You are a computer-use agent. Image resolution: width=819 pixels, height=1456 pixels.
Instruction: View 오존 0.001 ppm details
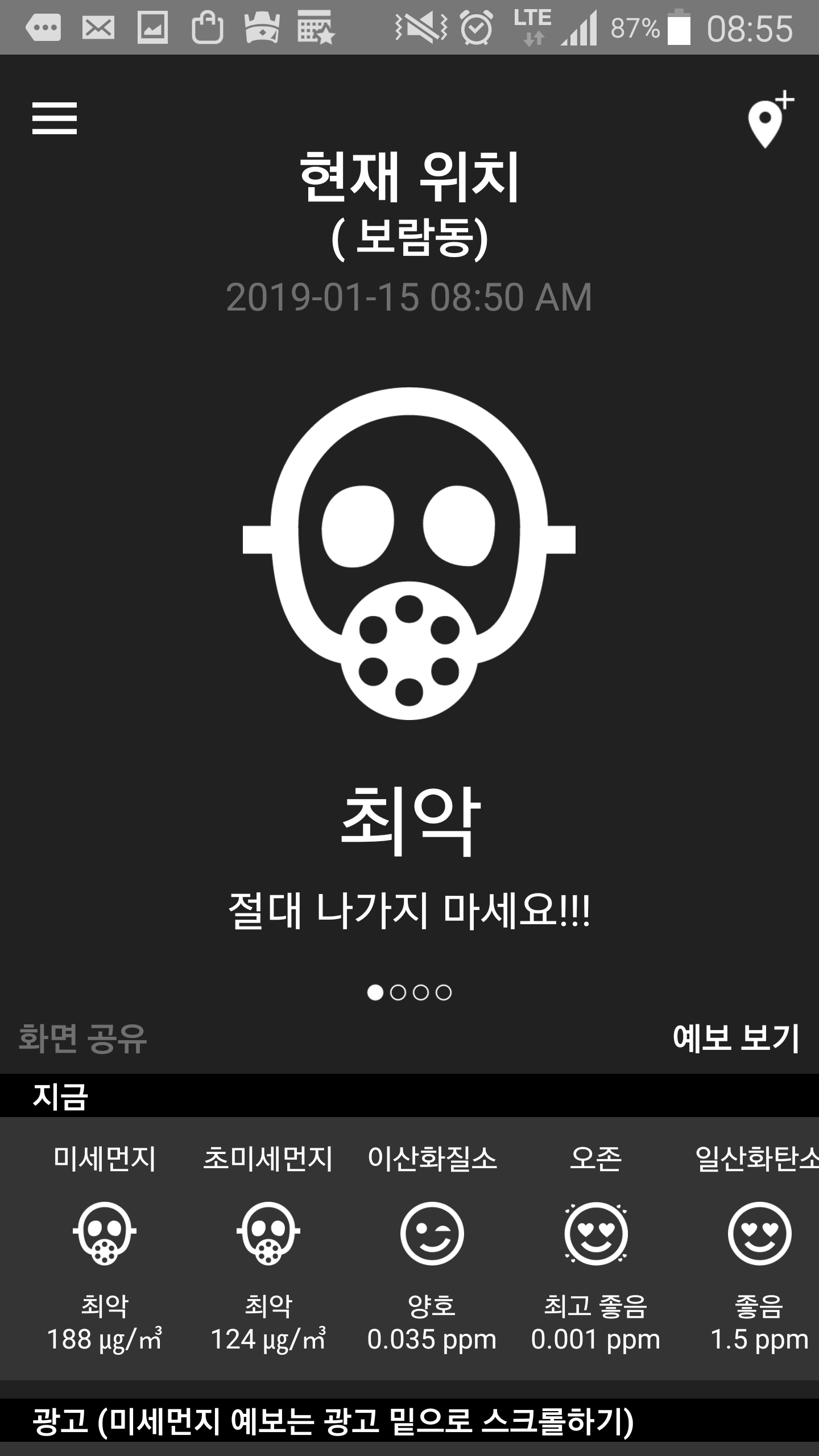(595, 1251)
